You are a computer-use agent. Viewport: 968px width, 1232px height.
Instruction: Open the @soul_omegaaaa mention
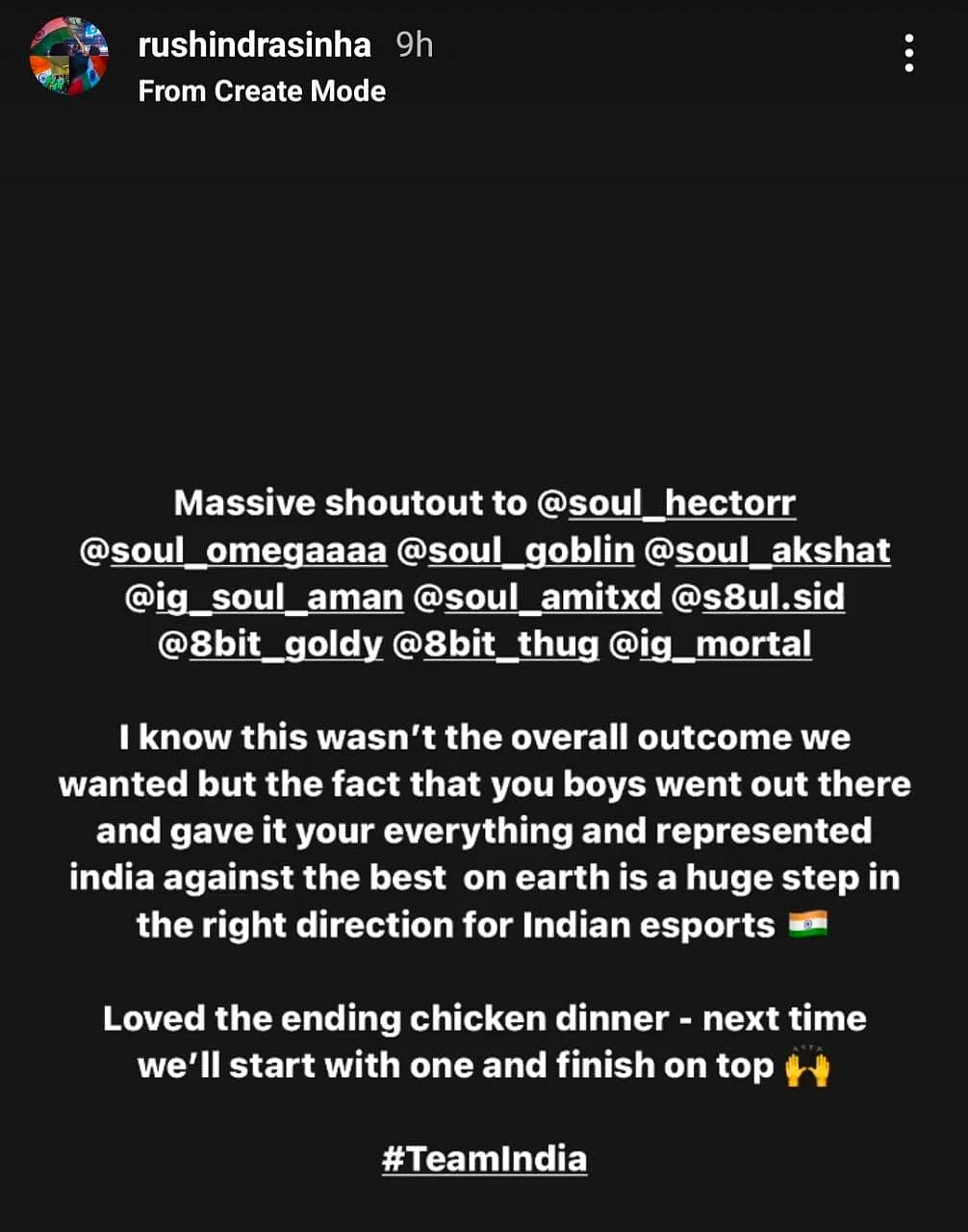click(233, 551)
